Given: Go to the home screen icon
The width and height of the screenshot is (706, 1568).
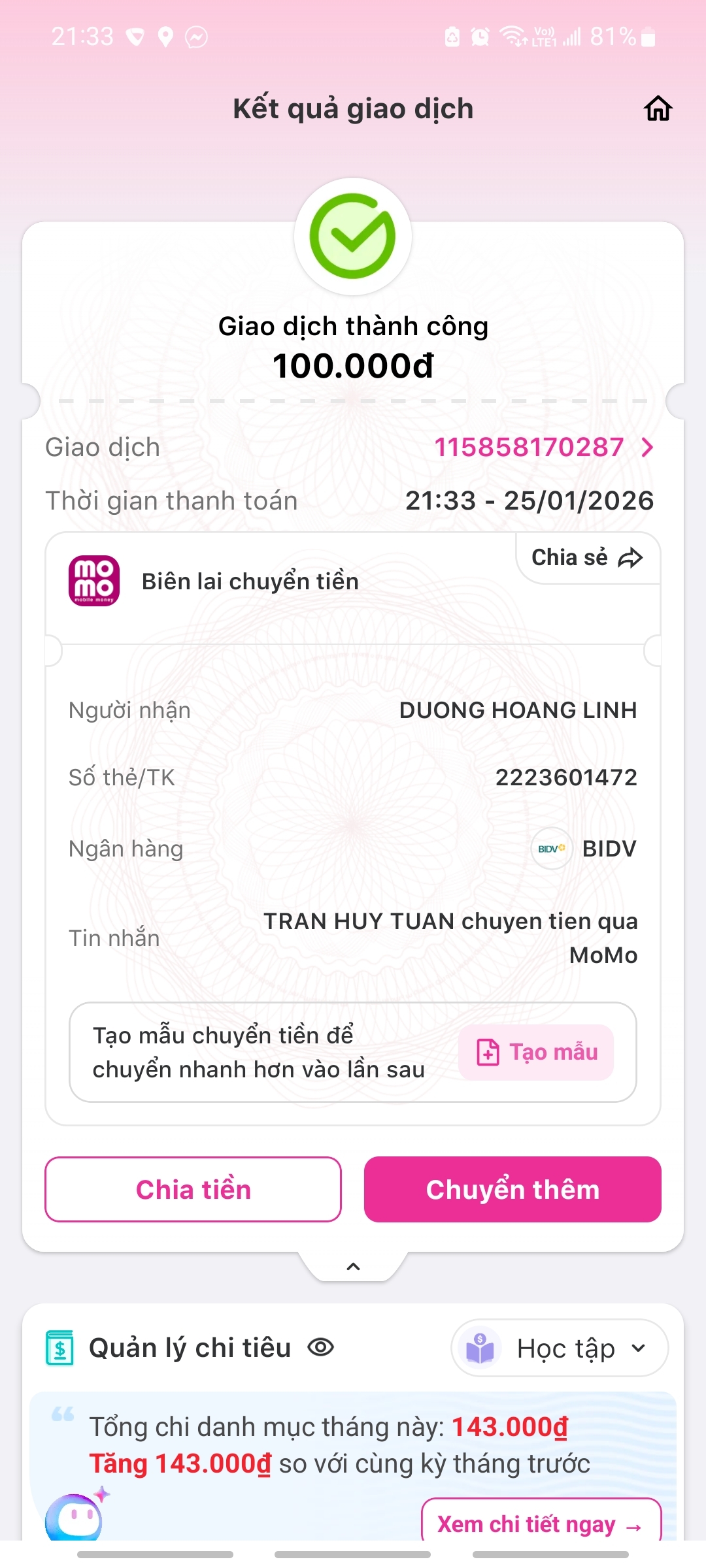Looking at the screenshot, I should [658, 108].
